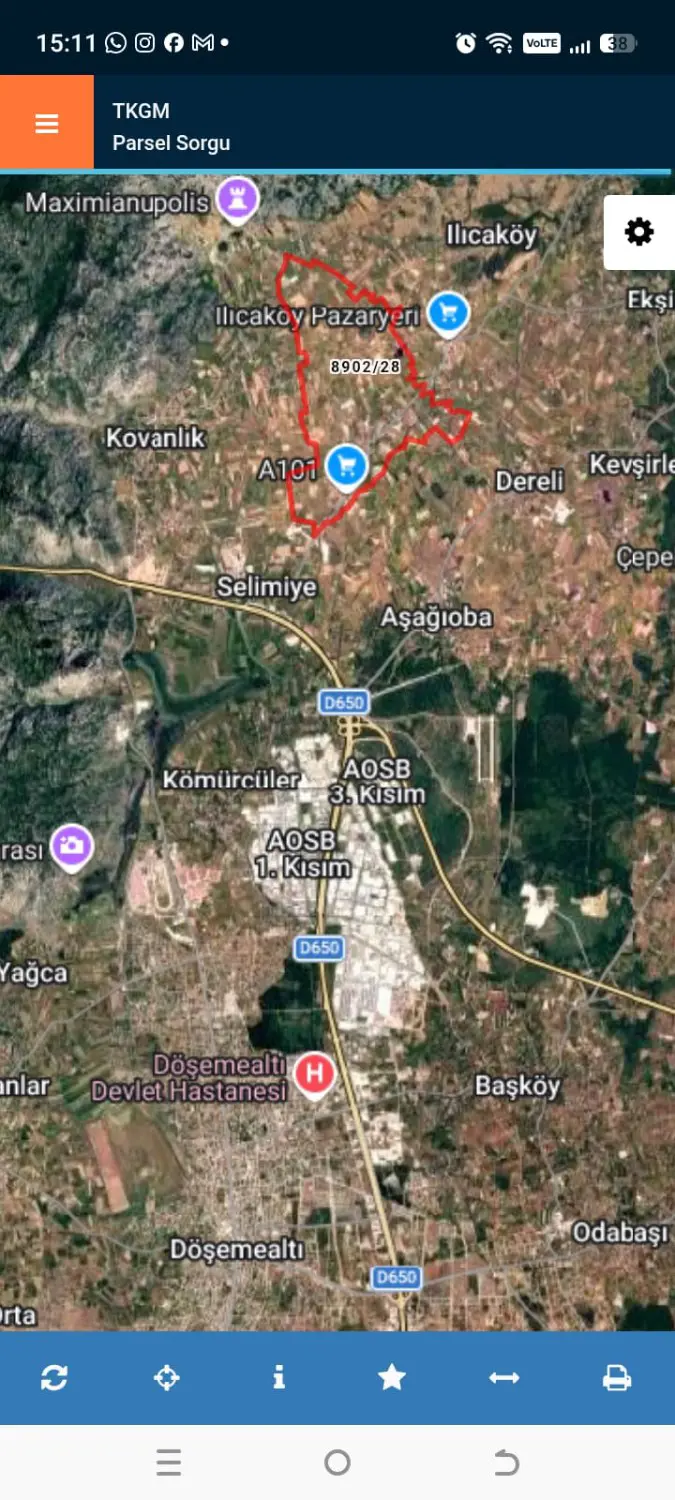Viewport: 675px width, 1500px height.
Task: Select the measure distance arrows tool
Action: (x=504, y=1378)
